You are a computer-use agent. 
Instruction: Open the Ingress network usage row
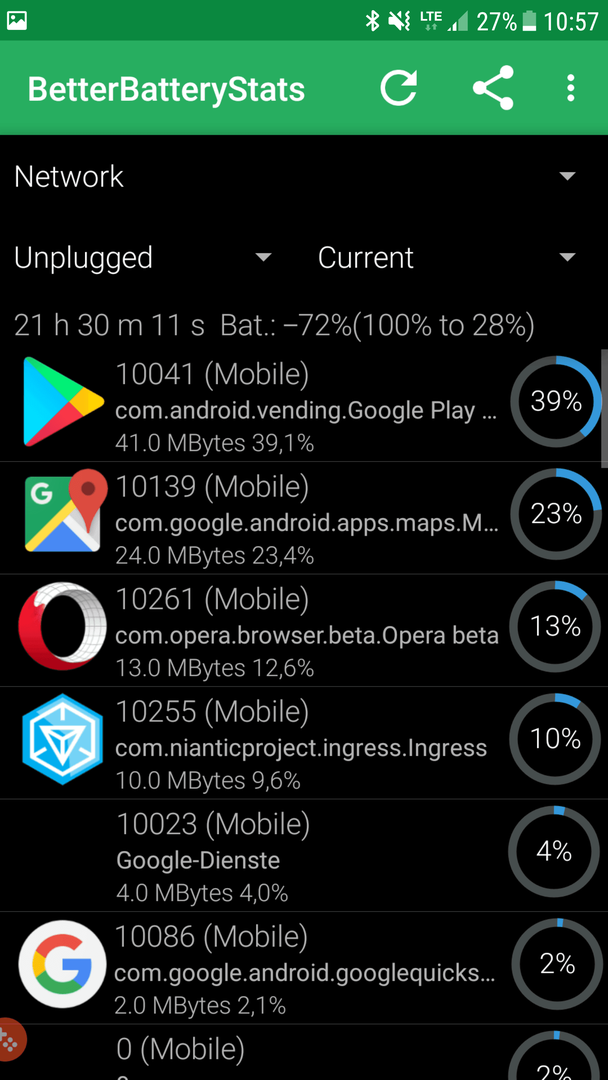coord(304,743)
